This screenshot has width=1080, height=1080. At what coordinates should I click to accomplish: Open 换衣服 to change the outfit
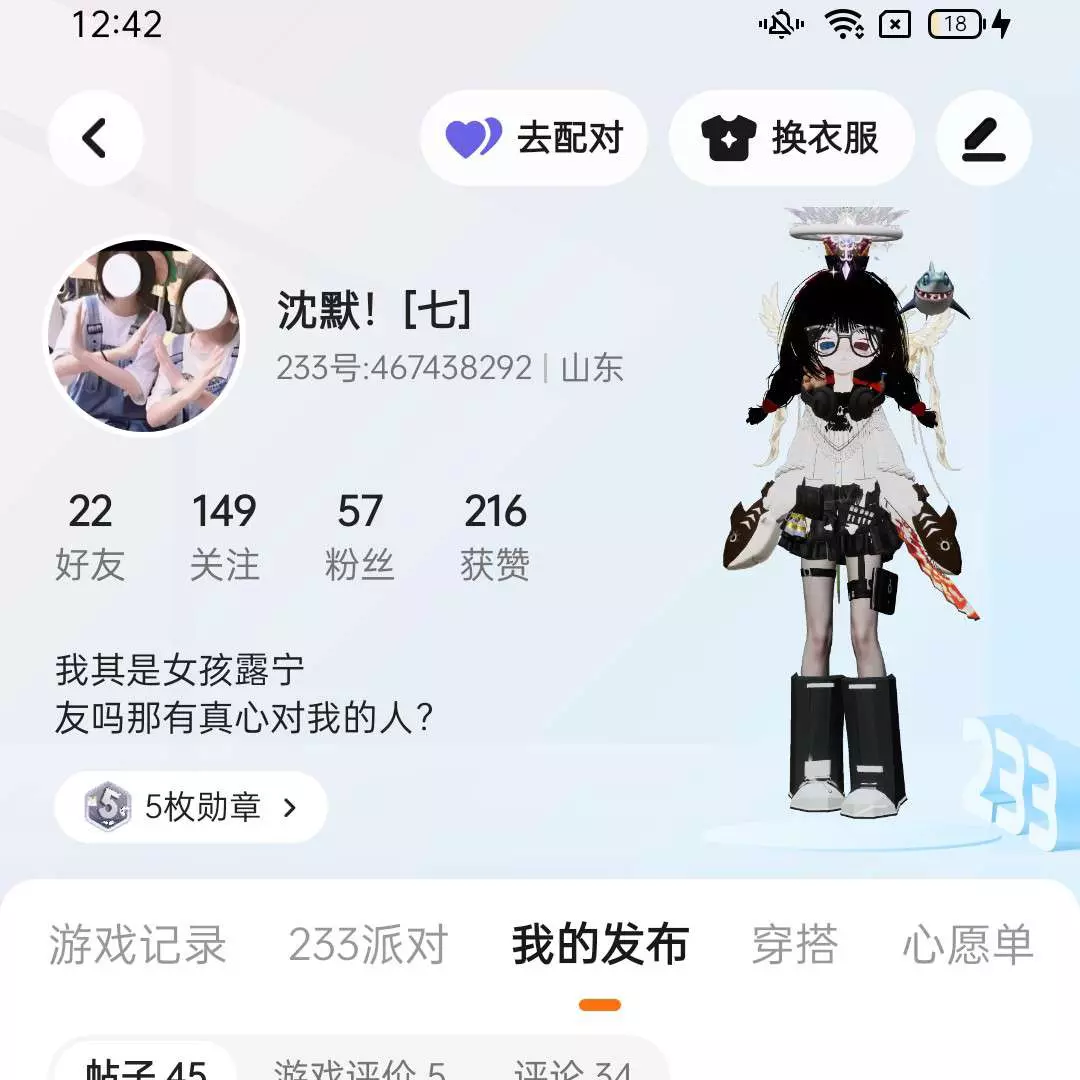[791, 138]
